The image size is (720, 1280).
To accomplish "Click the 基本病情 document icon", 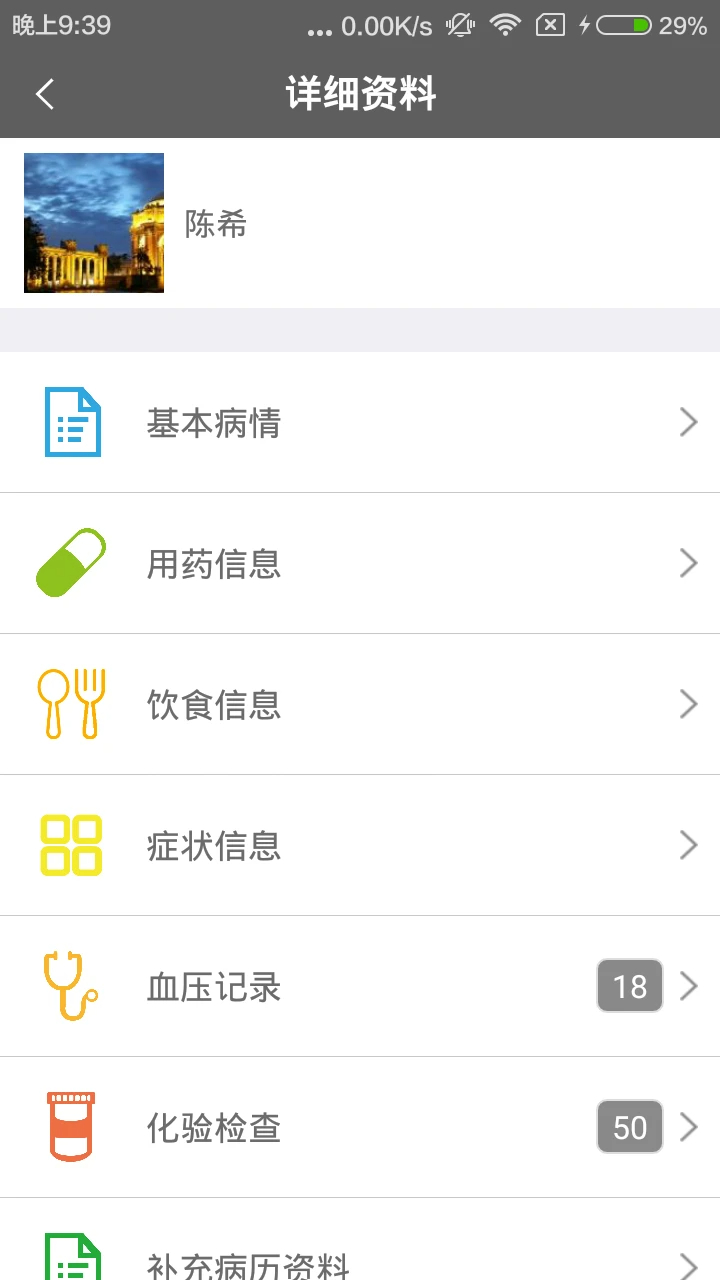I will point(71,421).
